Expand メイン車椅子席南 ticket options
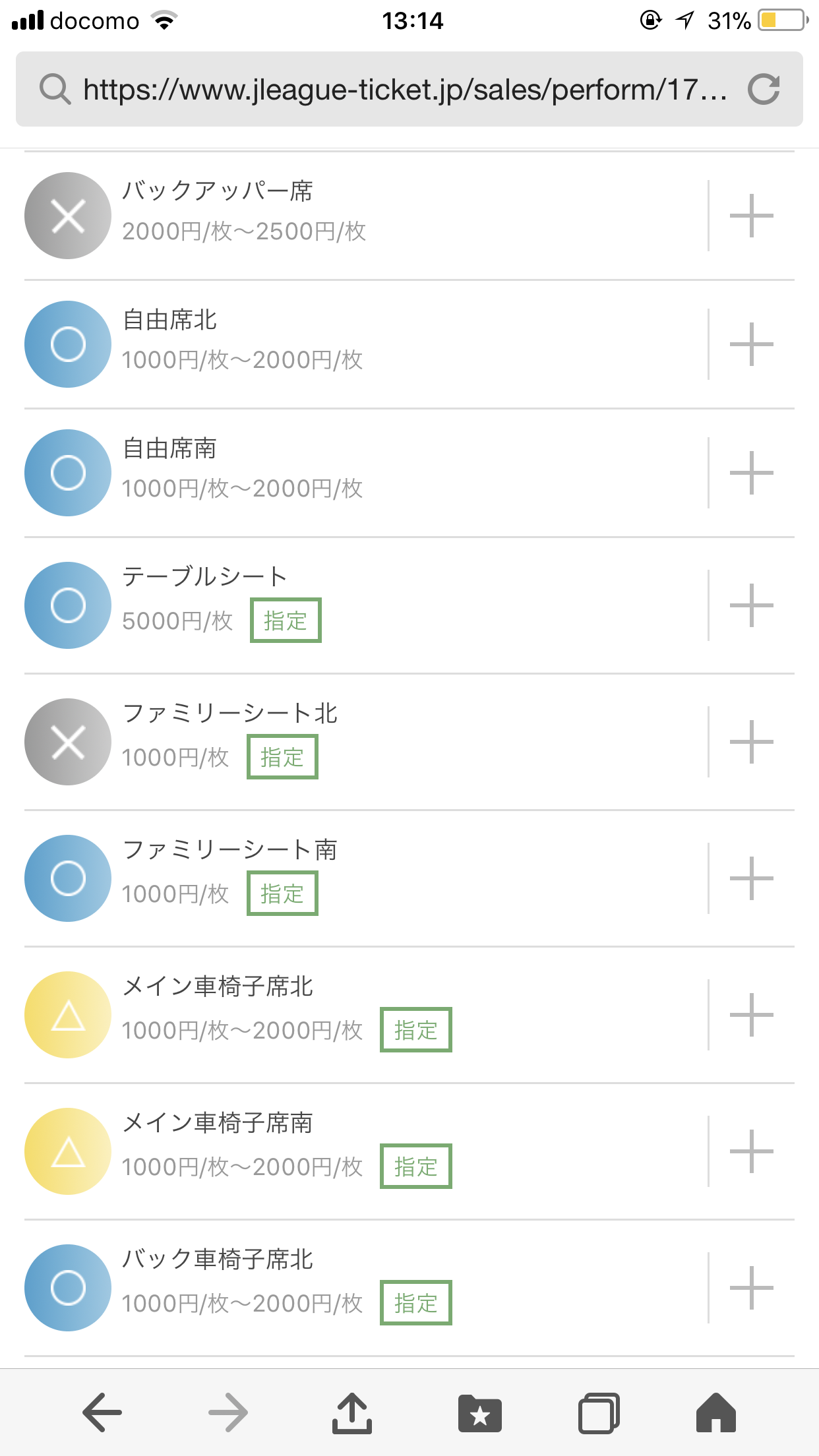 [x=751, y=1151]
